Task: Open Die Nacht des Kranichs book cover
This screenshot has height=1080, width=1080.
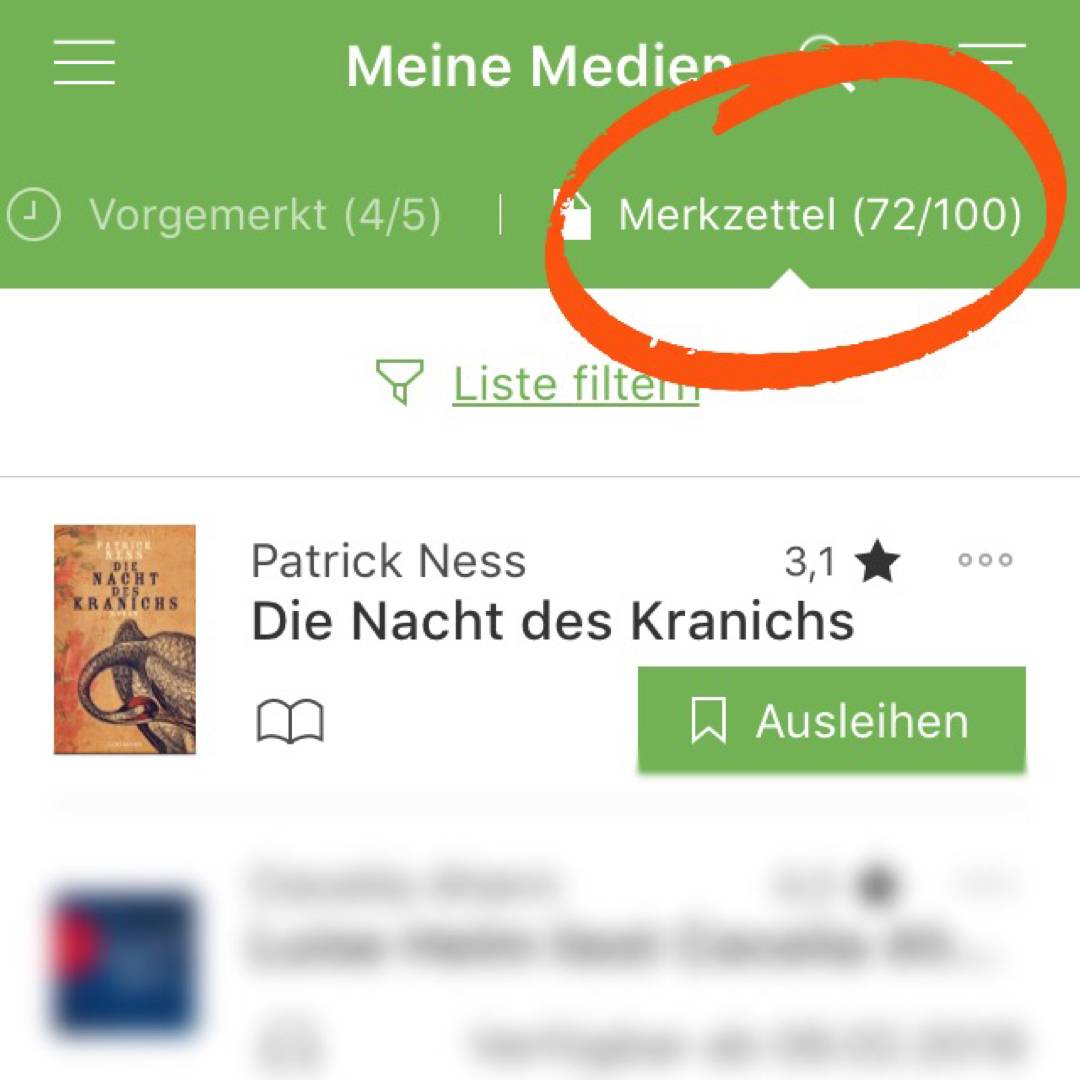Action: point(125,639)
